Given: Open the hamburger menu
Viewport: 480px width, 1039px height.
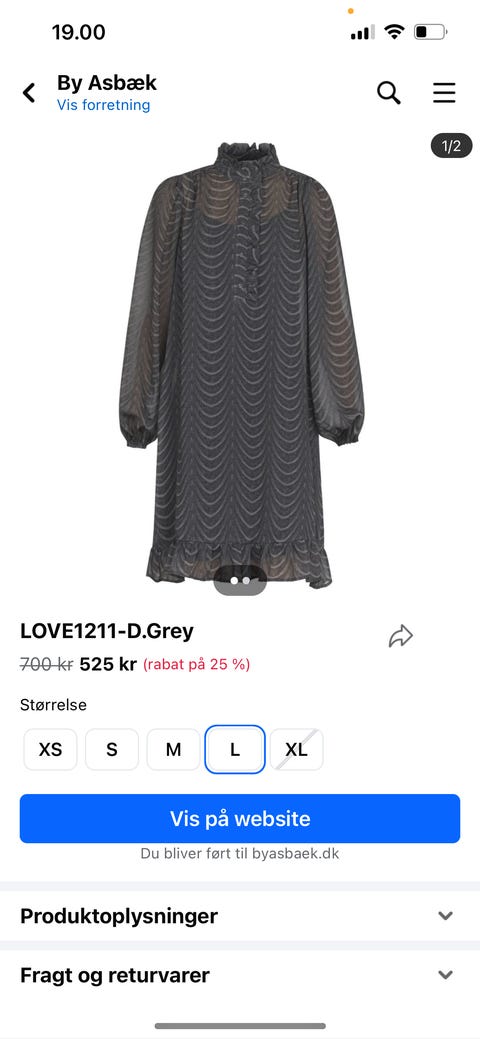Looking at the screenshot, I should pyautogui.click(x=444, y=93).
